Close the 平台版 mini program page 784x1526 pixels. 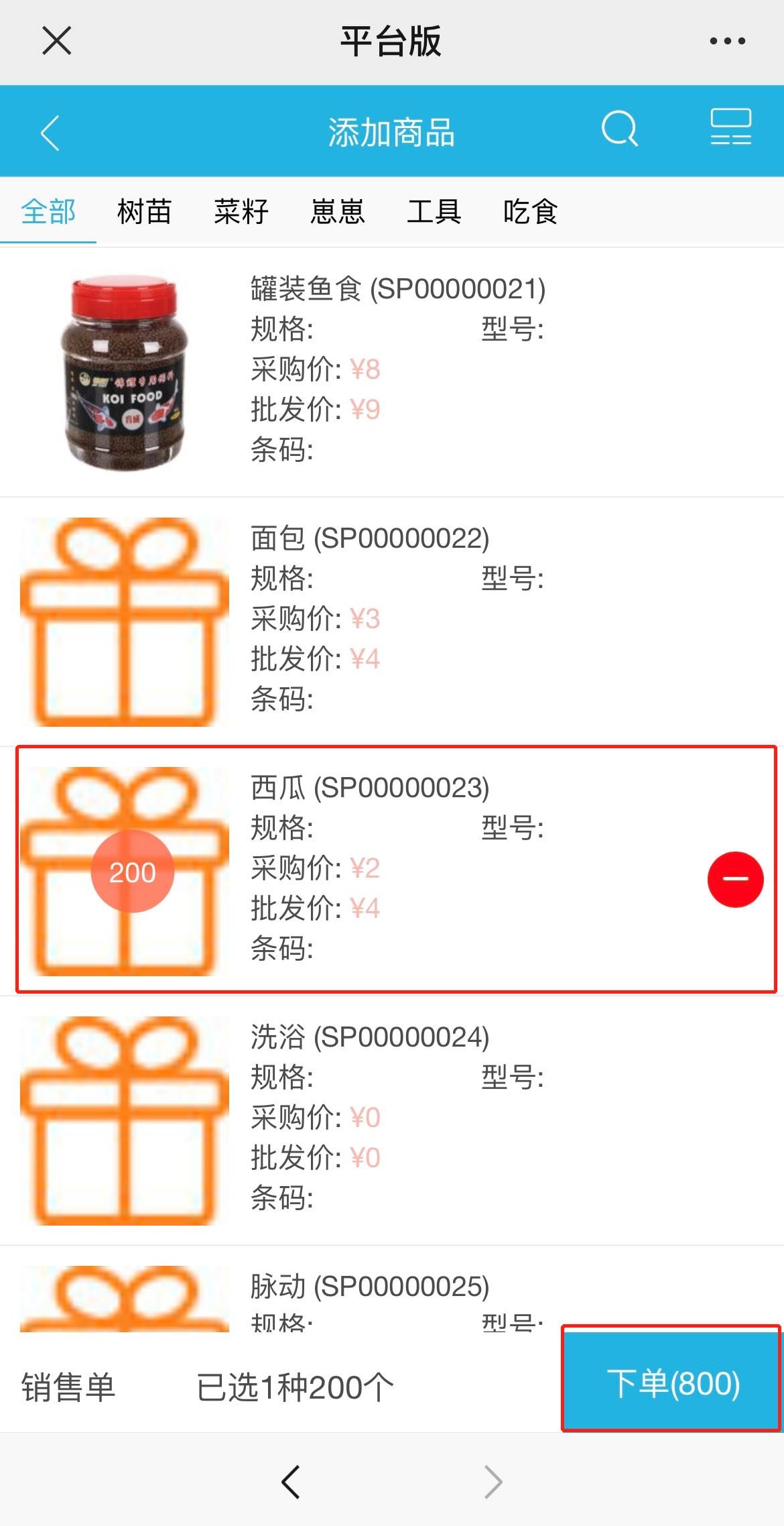click(56, 41)
